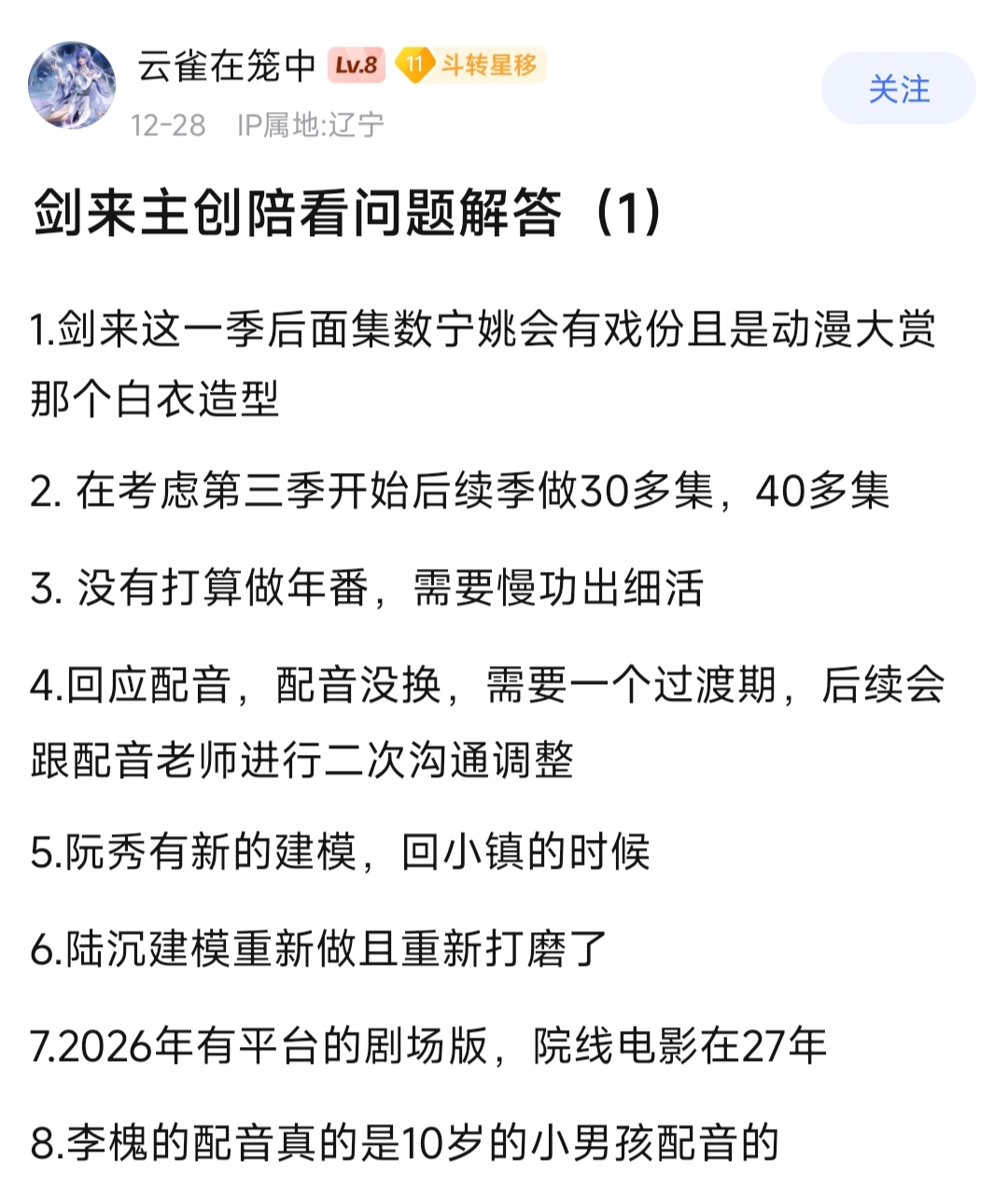Open 云雀在笼中's profile avatar
The height and width of the screenshot is (1187, 1008).
72,85
